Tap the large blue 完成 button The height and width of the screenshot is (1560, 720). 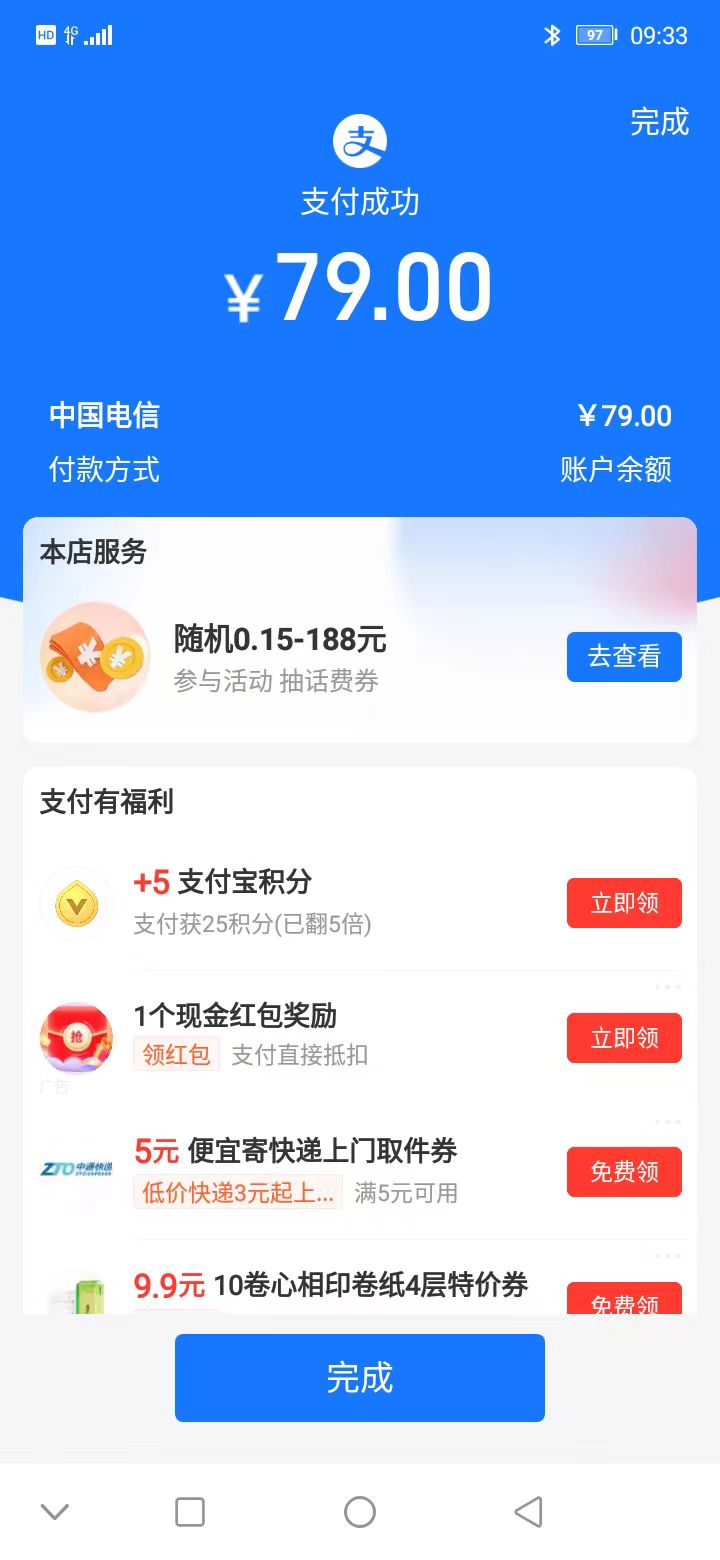(360, 1378)
